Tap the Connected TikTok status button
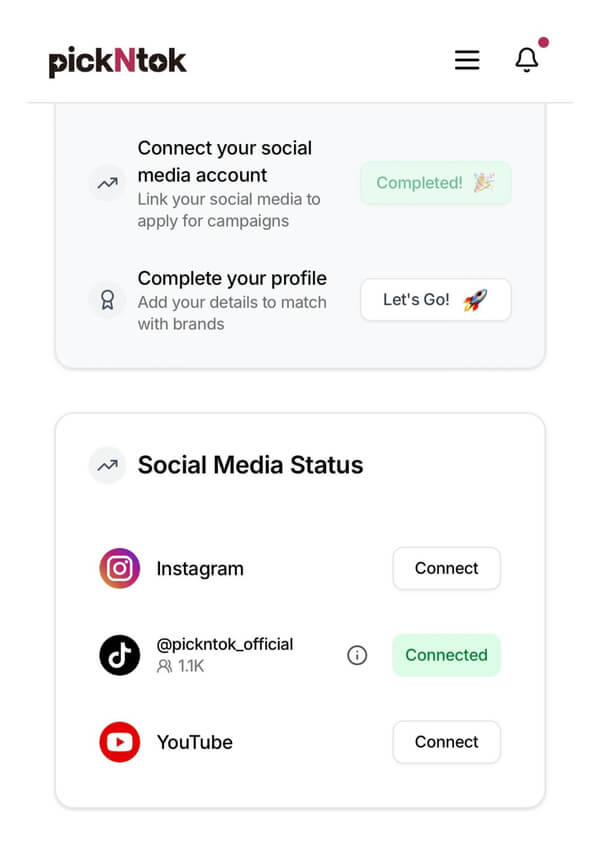The width and height of the screenshot is (600, 850). coord(446,655)
